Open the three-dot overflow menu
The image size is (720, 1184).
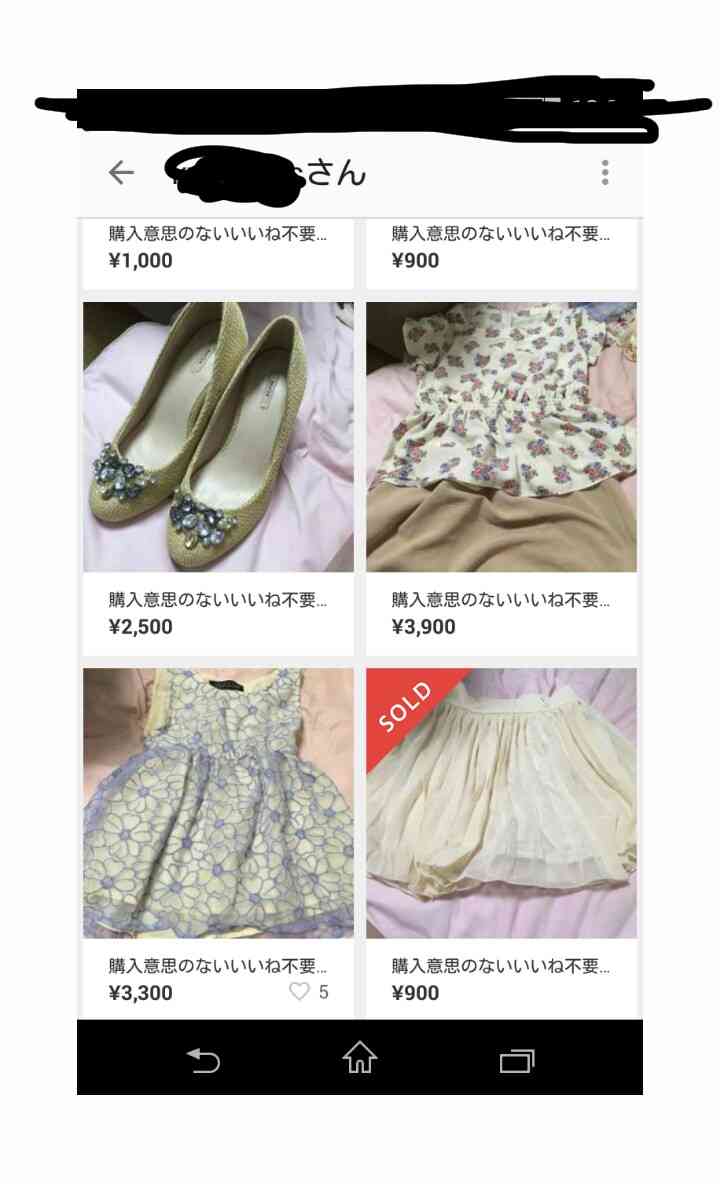[605, 173]
